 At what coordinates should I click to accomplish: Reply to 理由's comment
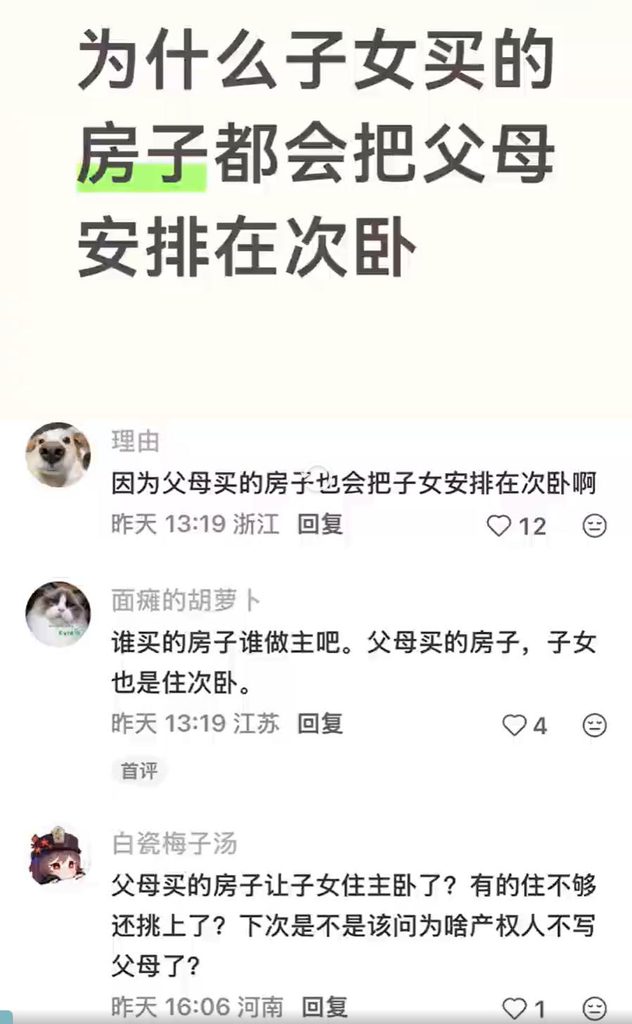coord(320,524)
